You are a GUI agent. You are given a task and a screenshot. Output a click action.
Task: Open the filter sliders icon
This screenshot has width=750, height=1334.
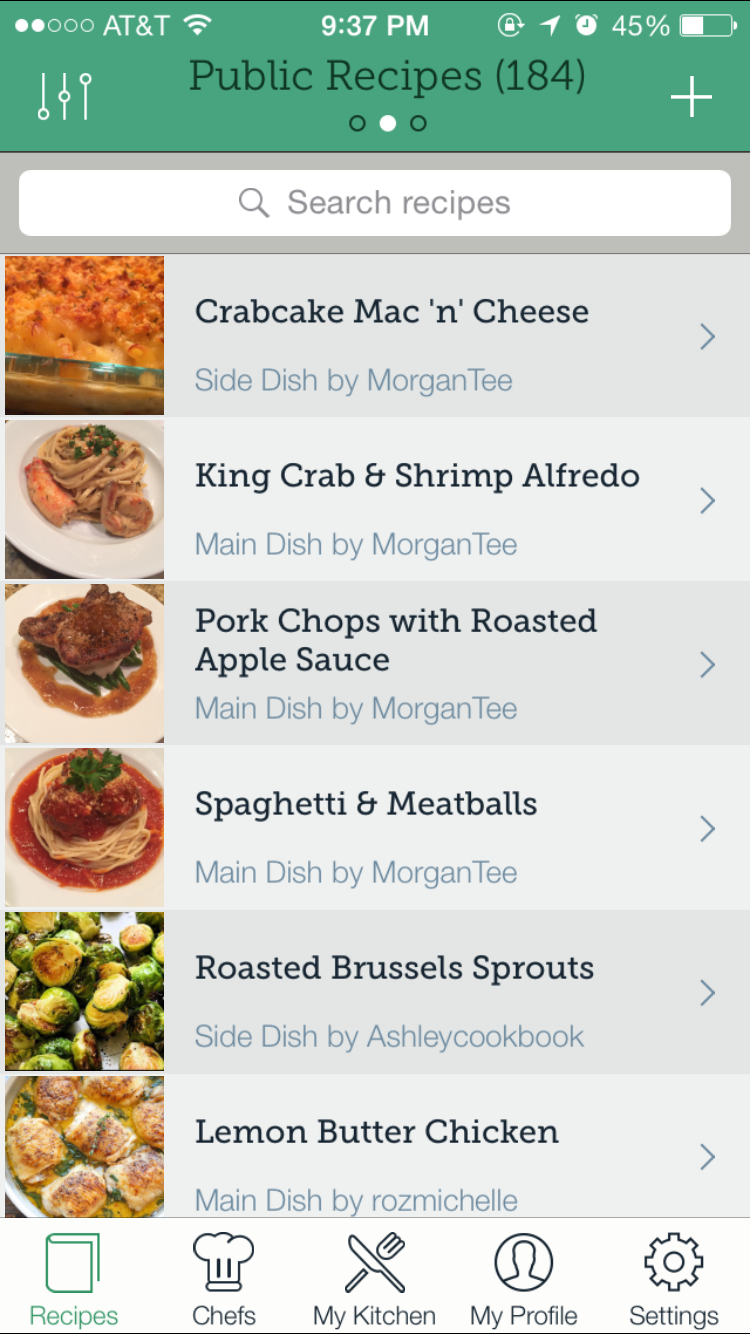[65, 97]
